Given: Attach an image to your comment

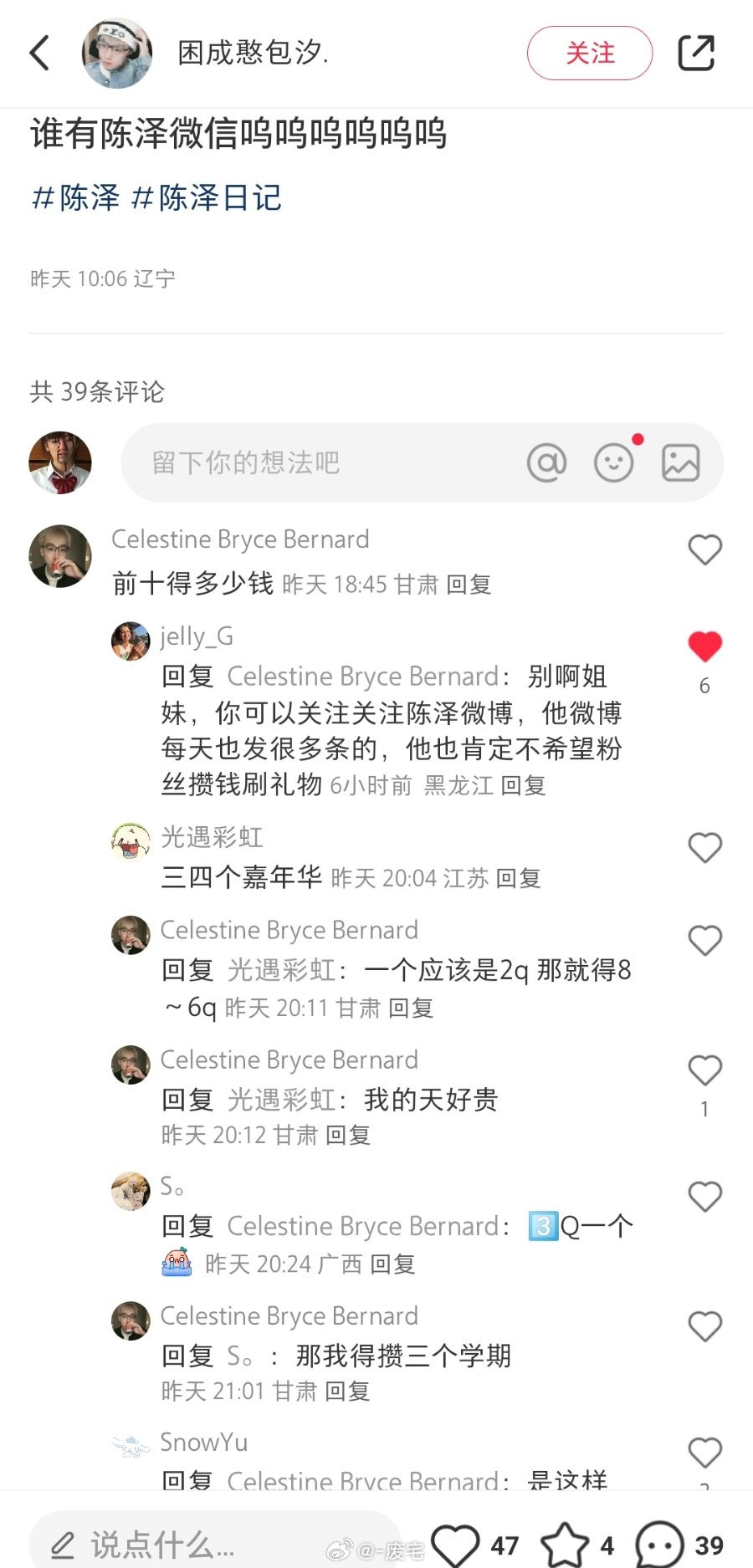Looking at the screenshot, I should point(680,462).
